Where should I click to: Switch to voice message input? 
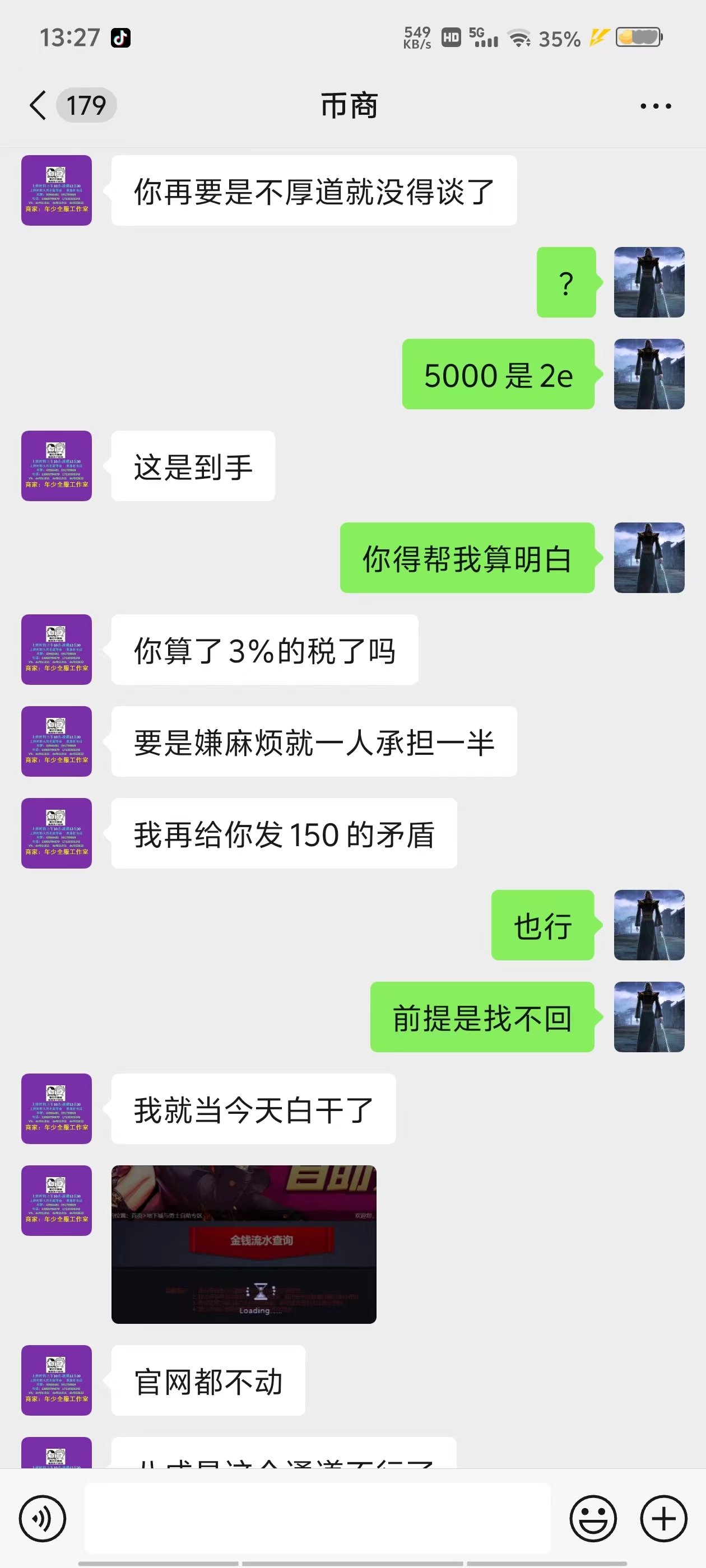[42, 1518]
